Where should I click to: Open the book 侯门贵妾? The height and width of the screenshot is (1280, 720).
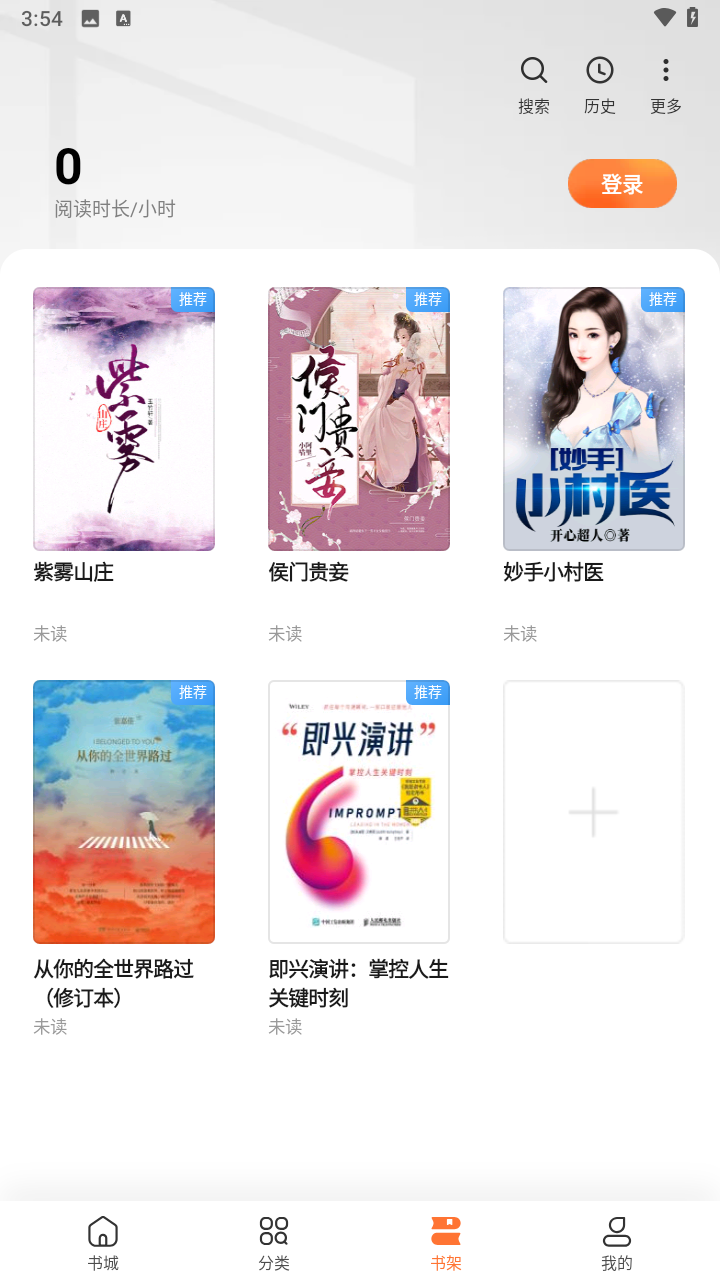click(359, 419)
